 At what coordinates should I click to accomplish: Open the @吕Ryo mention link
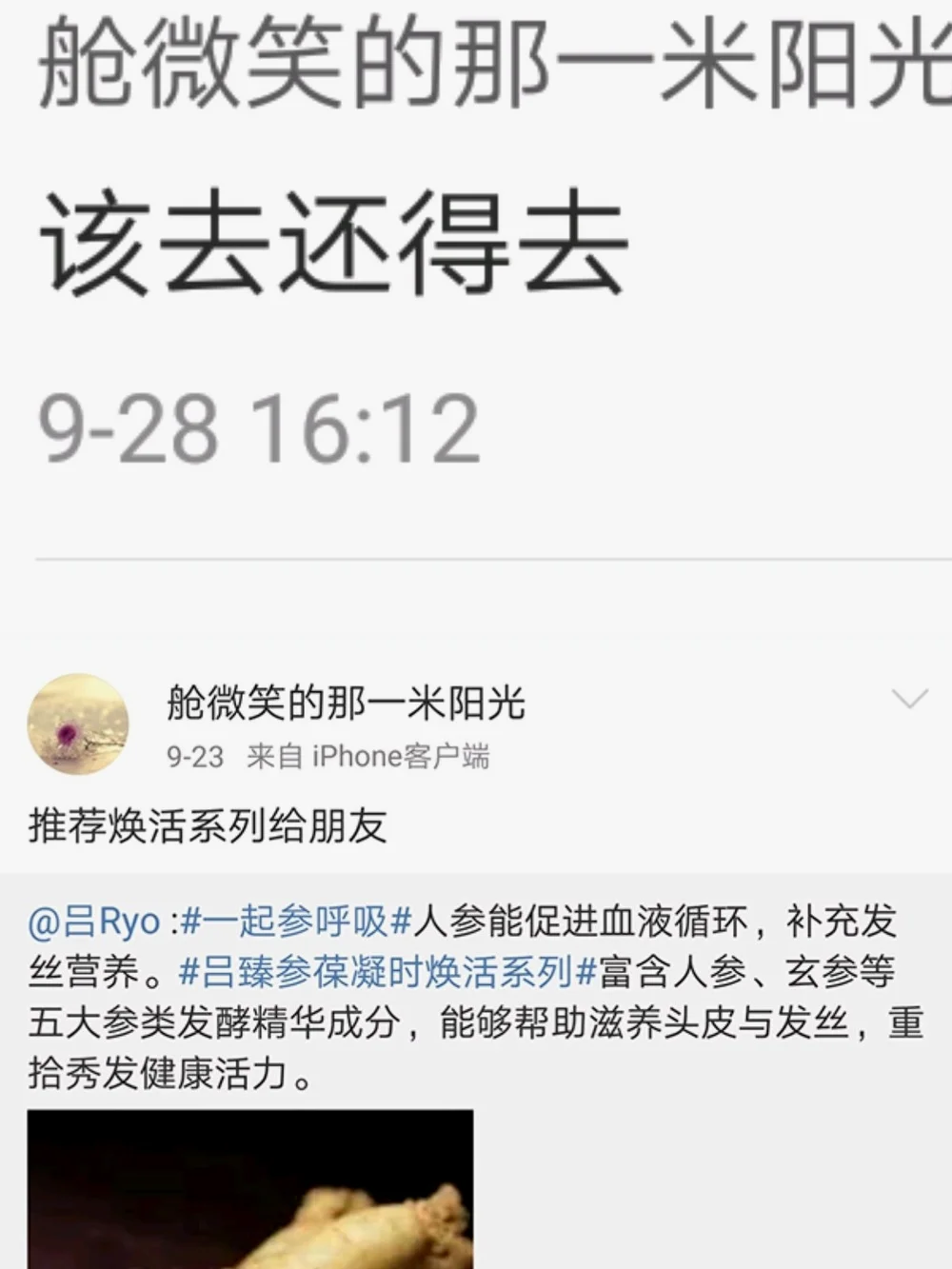pos(94,922)
